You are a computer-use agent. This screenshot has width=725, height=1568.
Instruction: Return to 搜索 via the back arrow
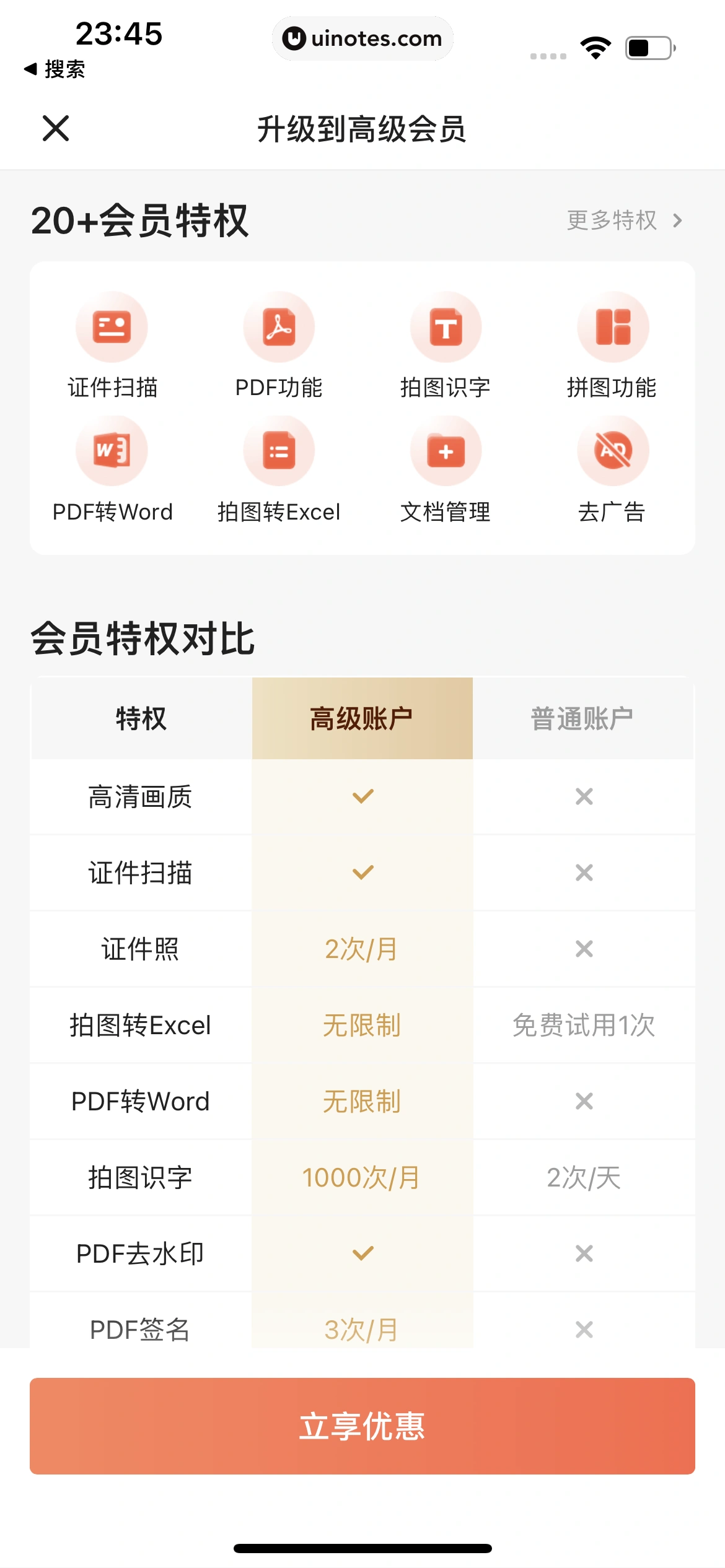click(x=54, y=69)
